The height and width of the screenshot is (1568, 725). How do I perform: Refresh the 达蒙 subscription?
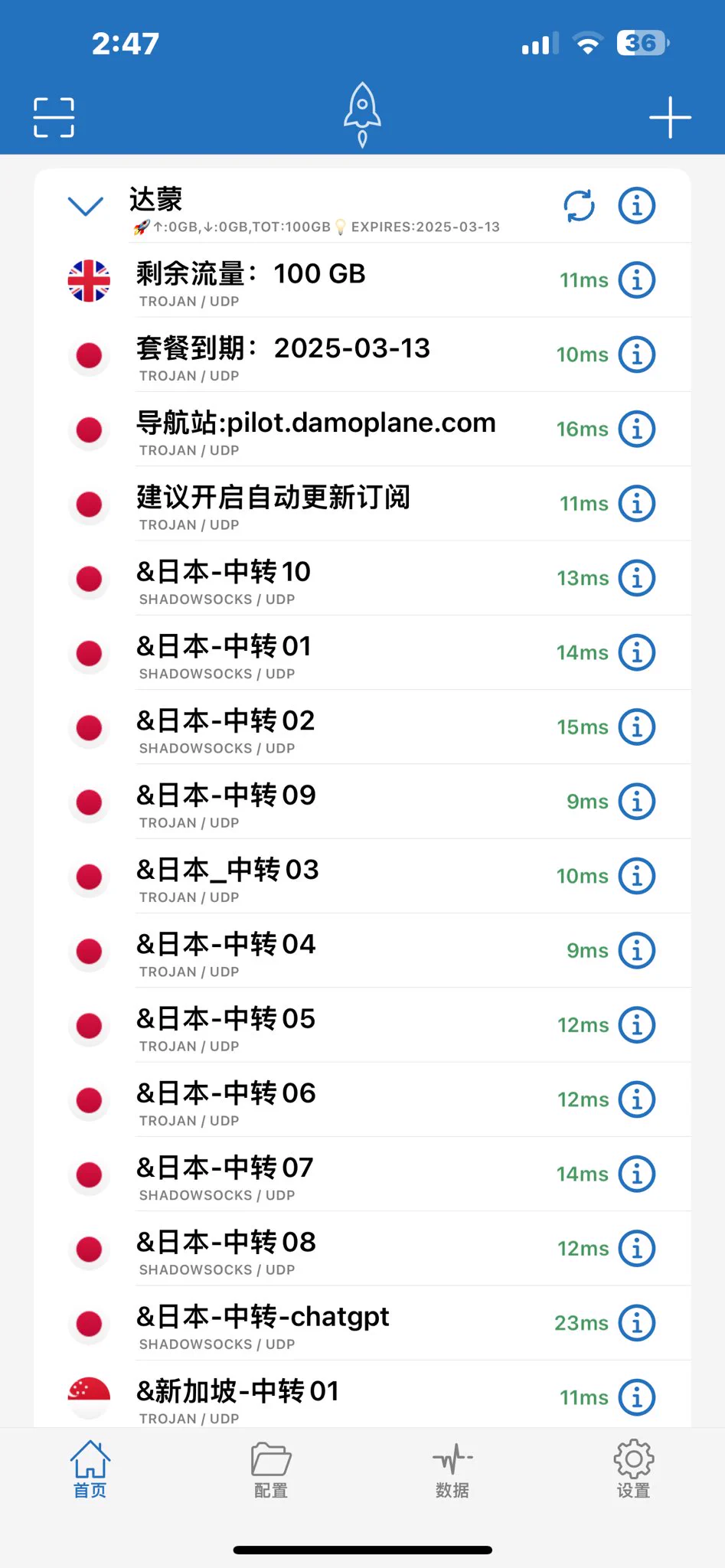click(x=580, y=206)
